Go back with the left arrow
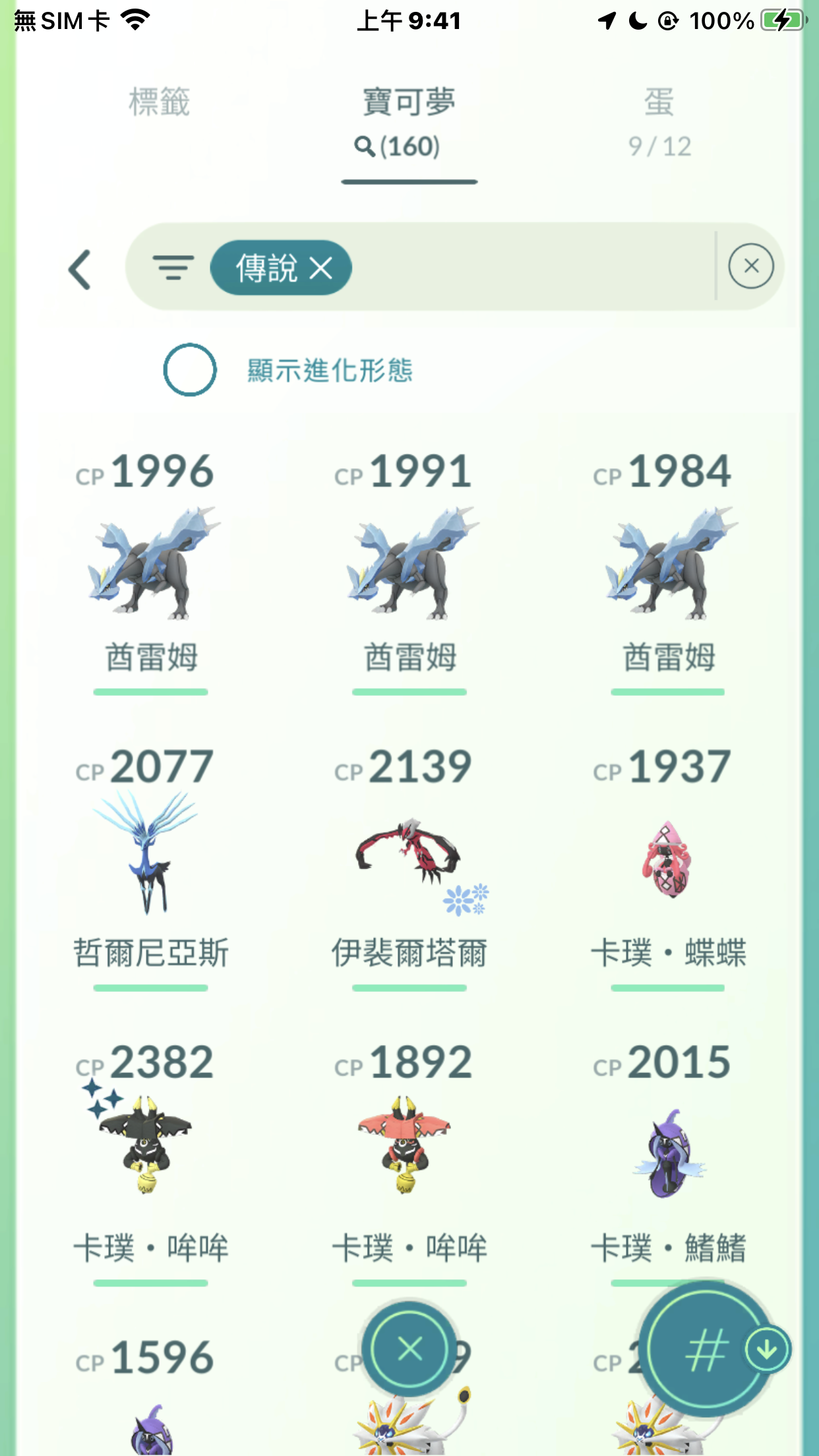Screen dimensions: 819x1456 tap(80, 269)
